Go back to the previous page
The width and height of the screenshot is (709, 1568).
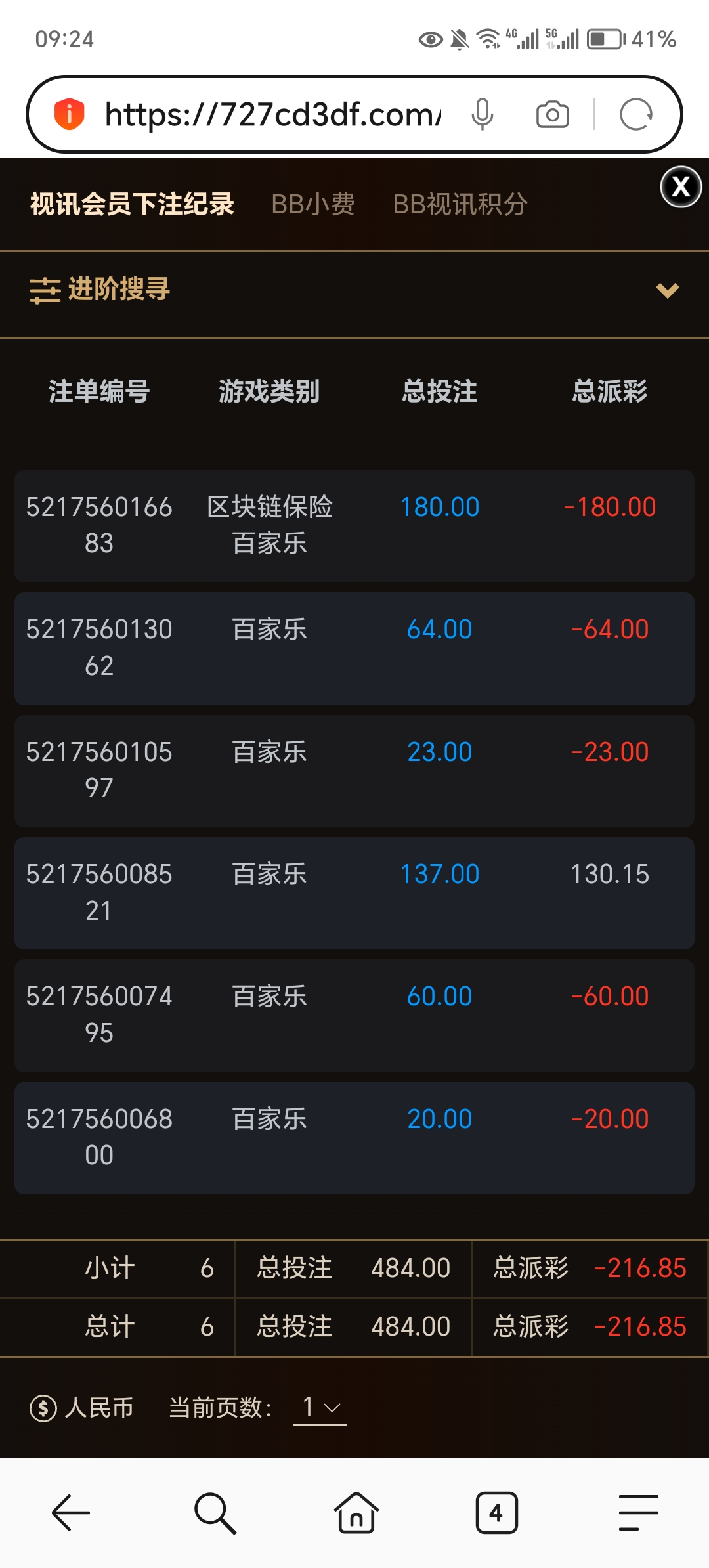pyautogui.click(x=71, y=1513)
